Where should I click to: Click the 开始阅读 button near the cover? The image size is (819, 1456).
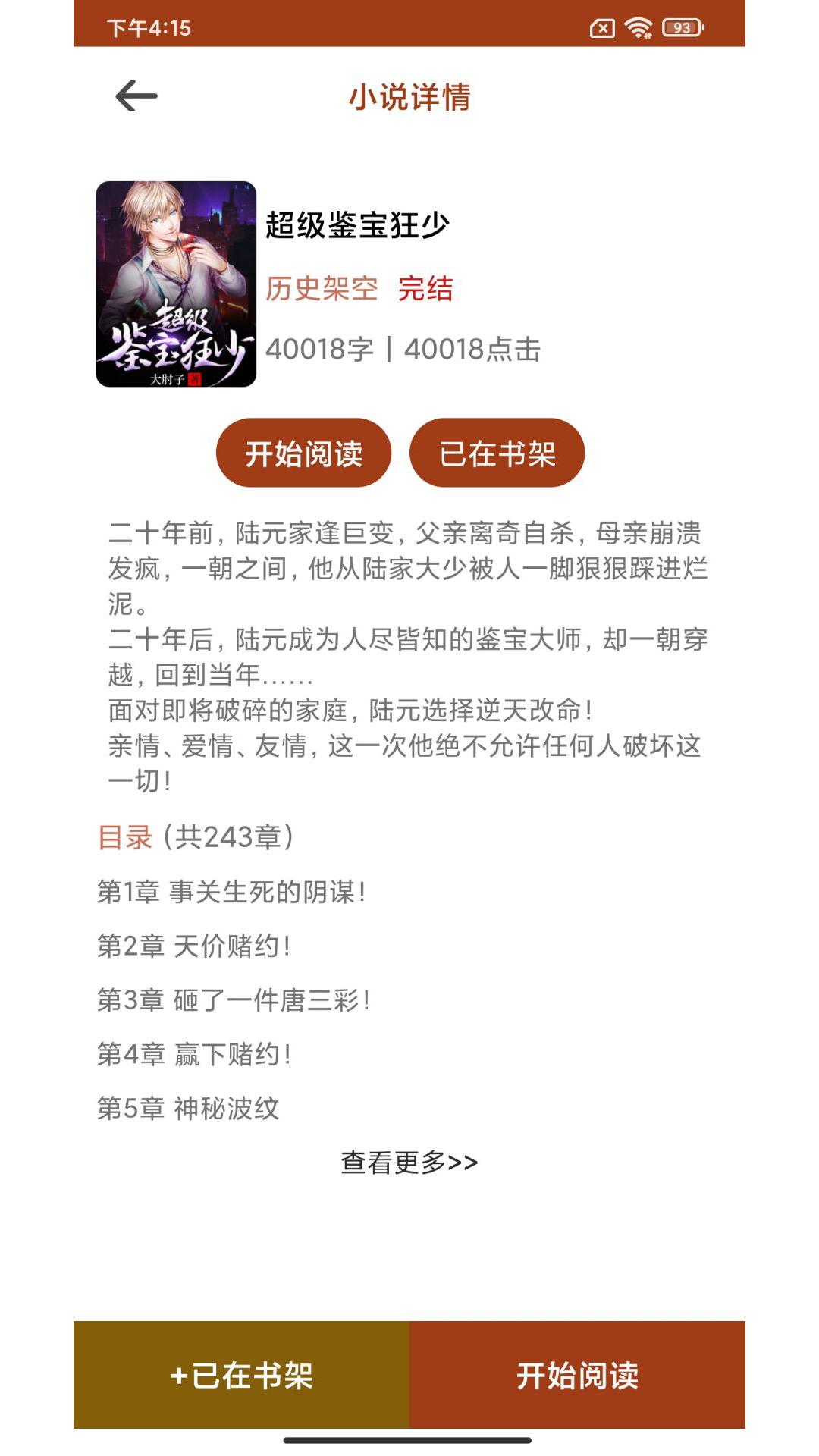pos(303,452)
